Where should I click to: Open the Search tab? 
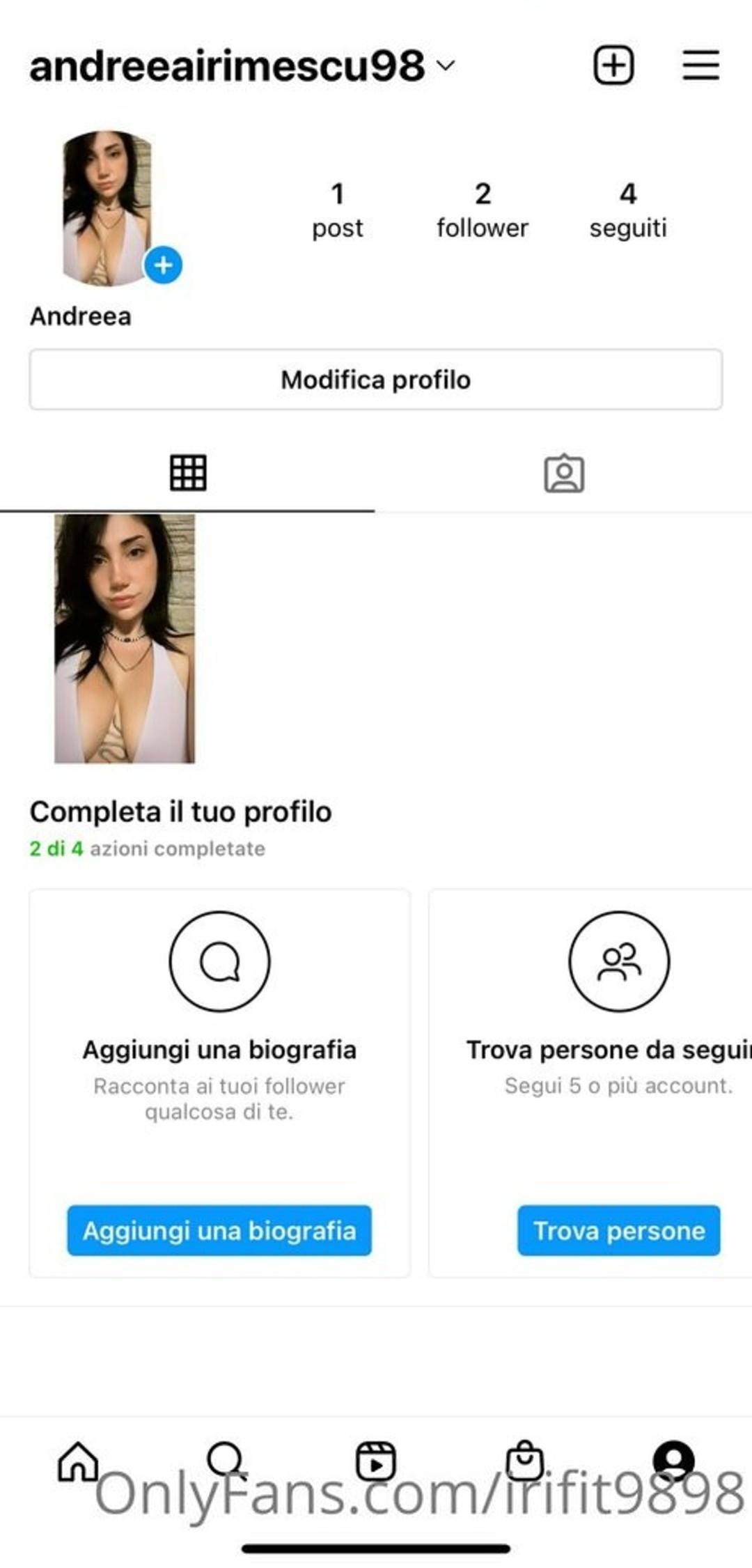pyautogui.click(x=226, y=1459)
